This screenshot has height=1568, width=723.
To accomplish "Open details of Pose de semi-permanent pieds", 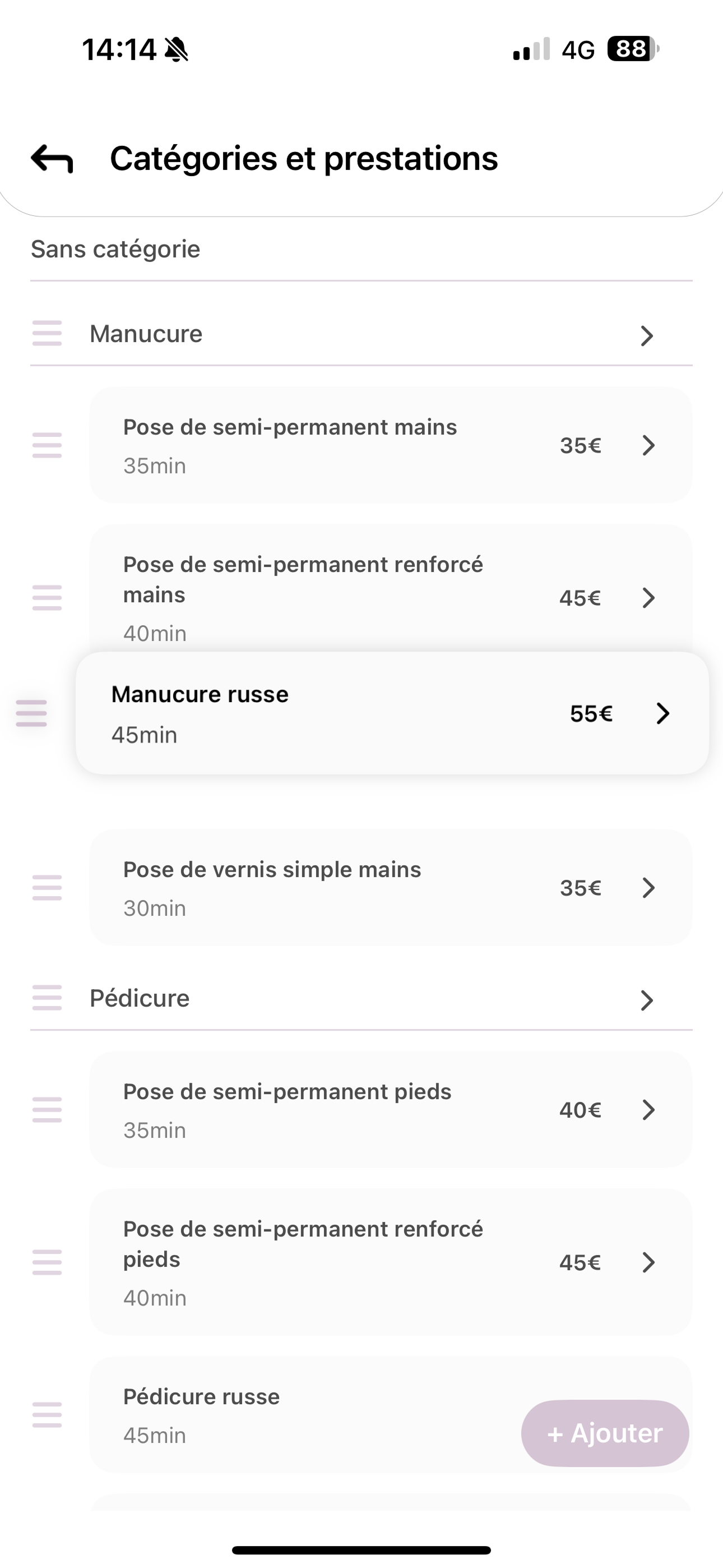I will click(x=647, y=1110).
